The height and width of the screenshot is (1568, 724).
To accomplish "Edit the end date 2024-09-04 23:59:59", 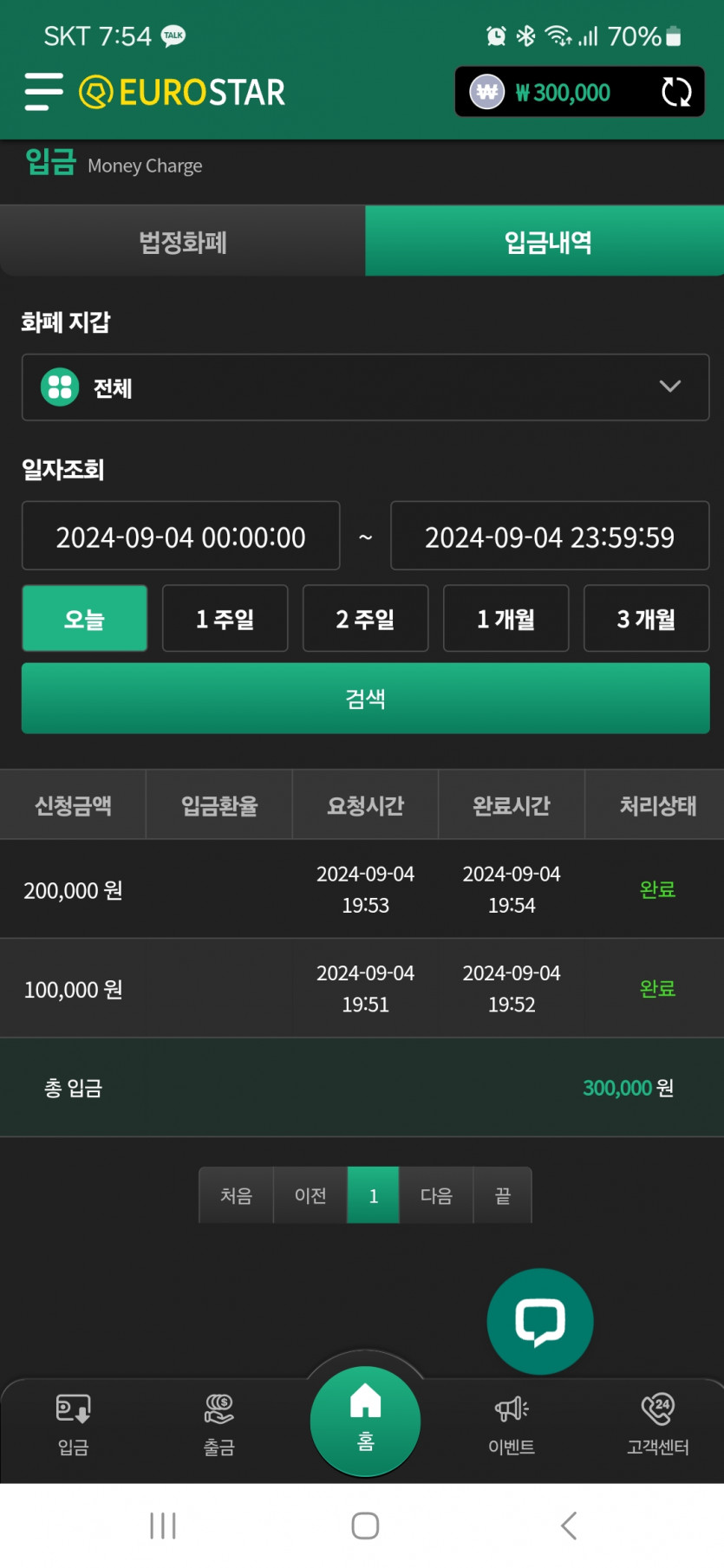I will pyautogui.click(x=550, y=537).
